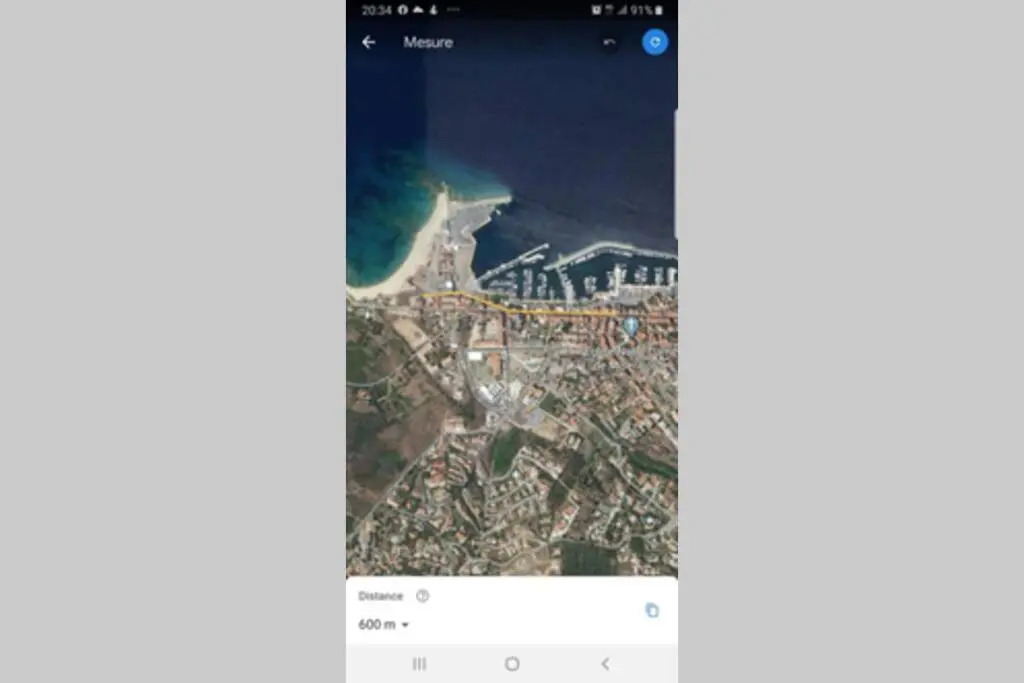The height and width of the screenshot is (683, 1024).
Task: Undo the last measurement point
Action: coord(610,42)
